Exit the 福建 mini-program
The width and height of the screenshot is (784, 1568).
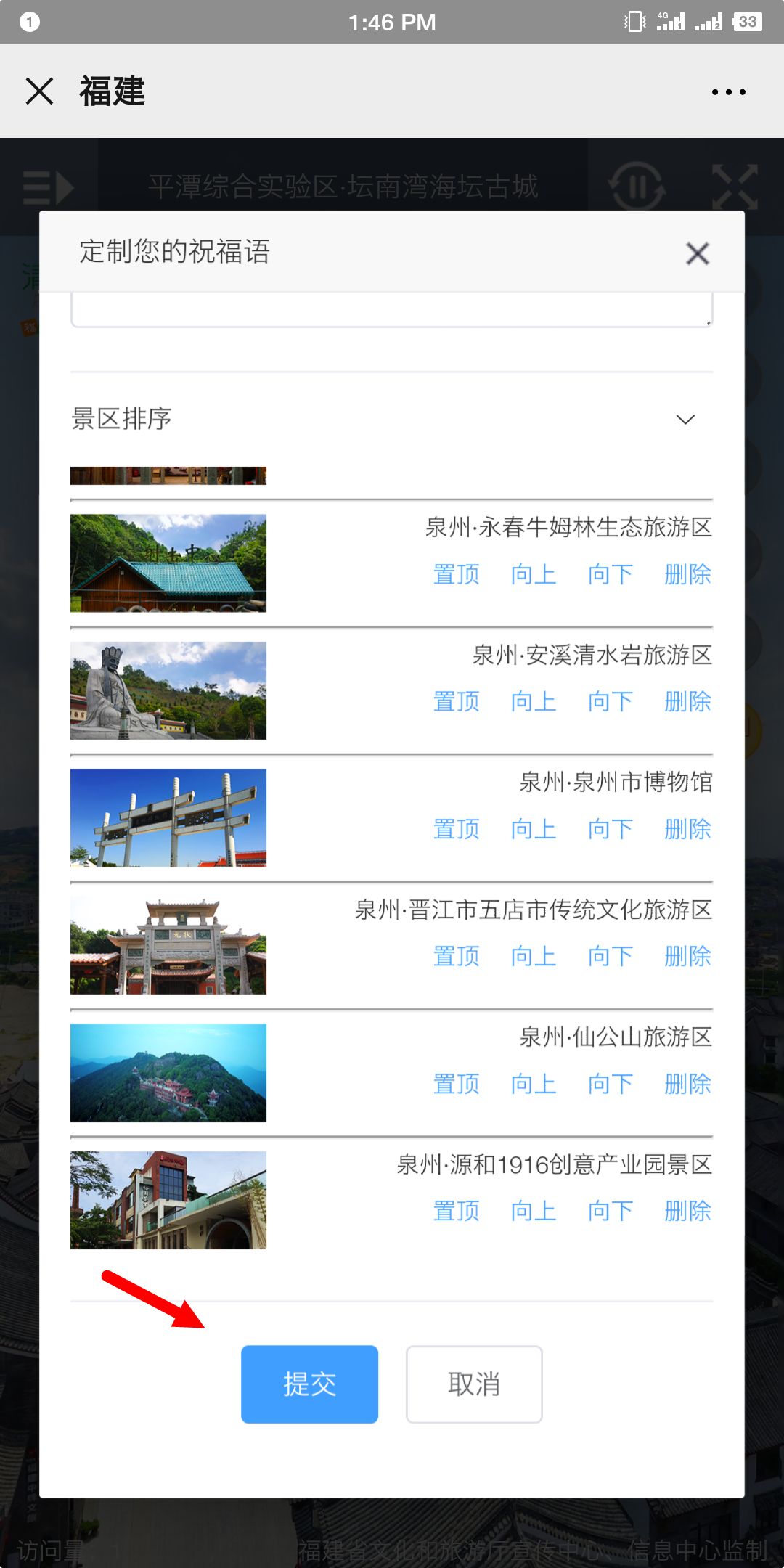(39, 91)
